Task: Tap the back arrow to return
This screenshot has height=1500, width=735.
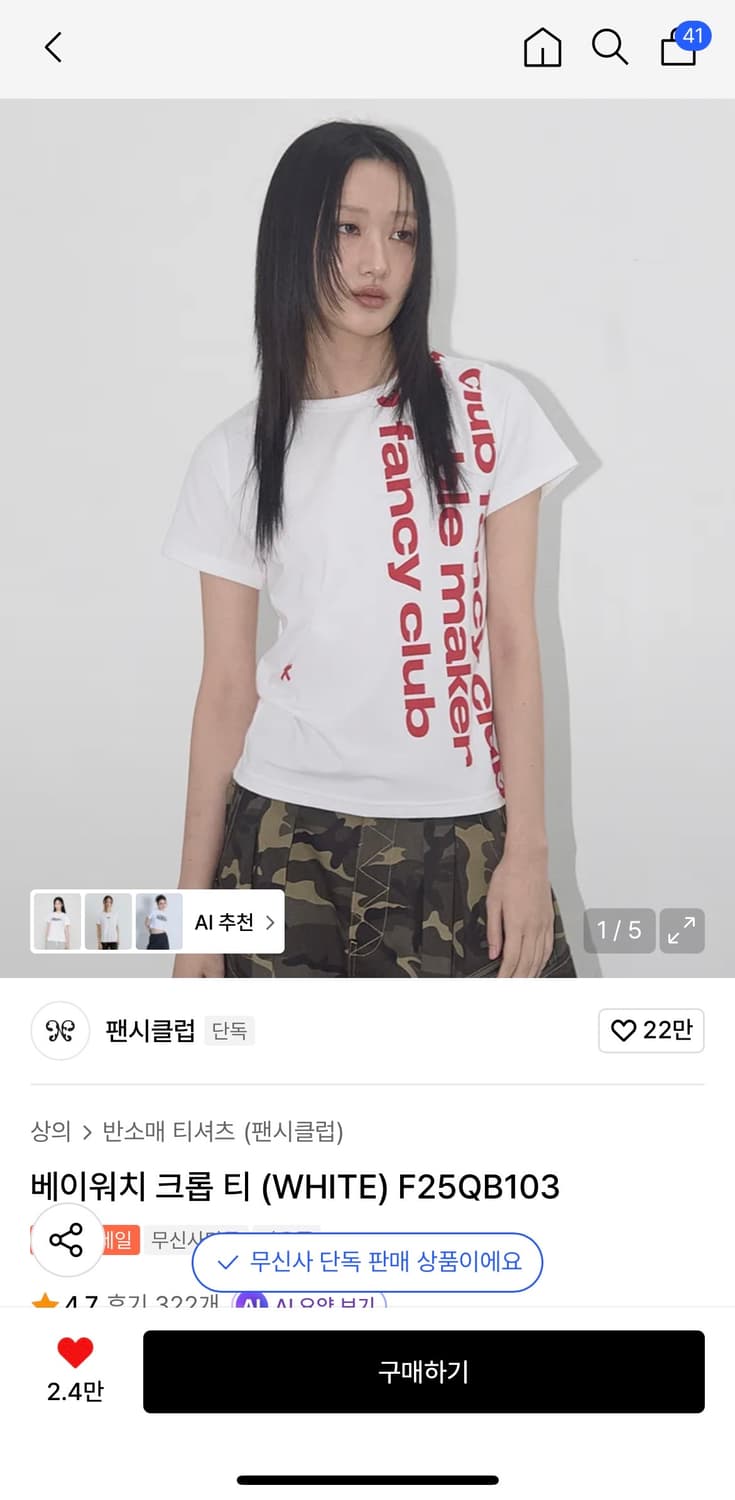Action: (53, 47)
